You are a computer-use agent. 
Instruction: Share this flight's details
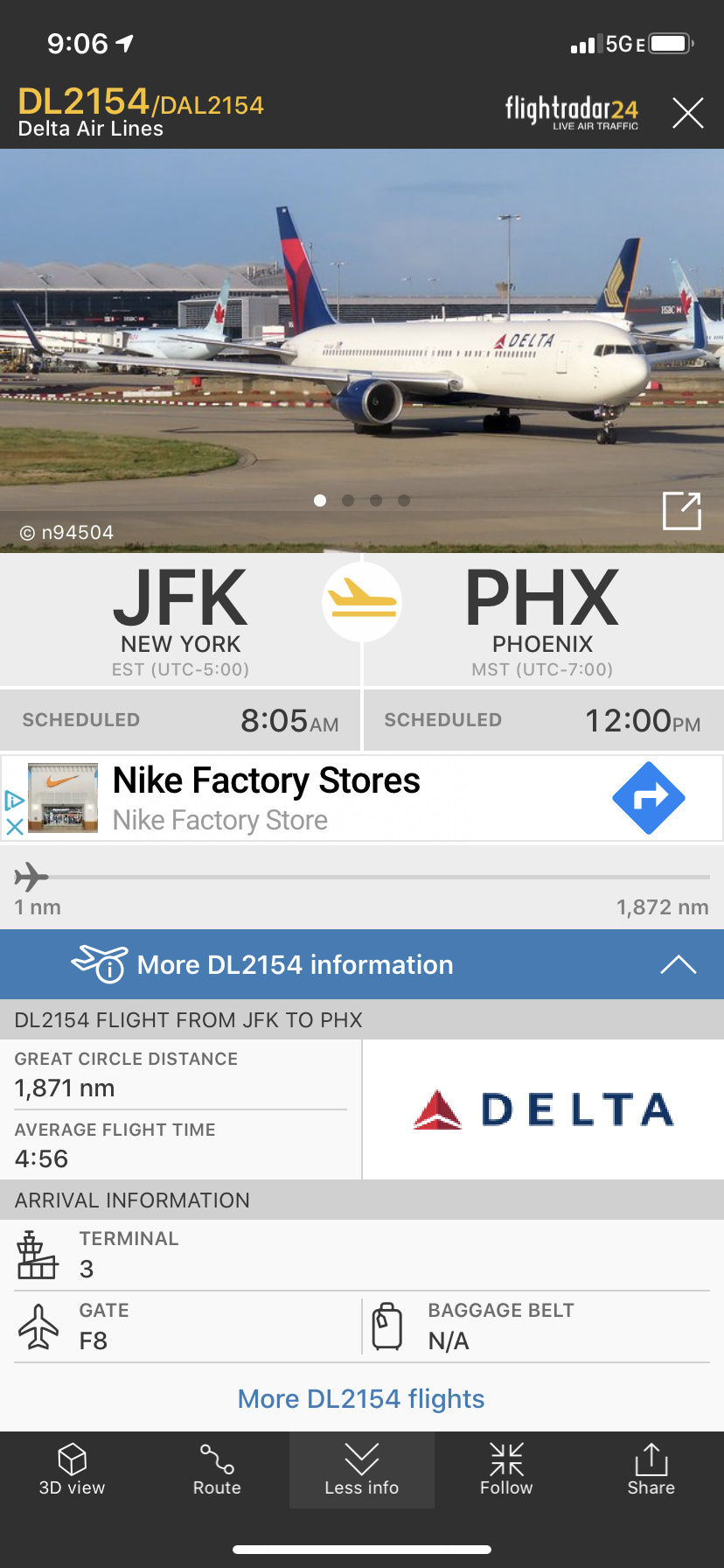tap(651, 1470)
